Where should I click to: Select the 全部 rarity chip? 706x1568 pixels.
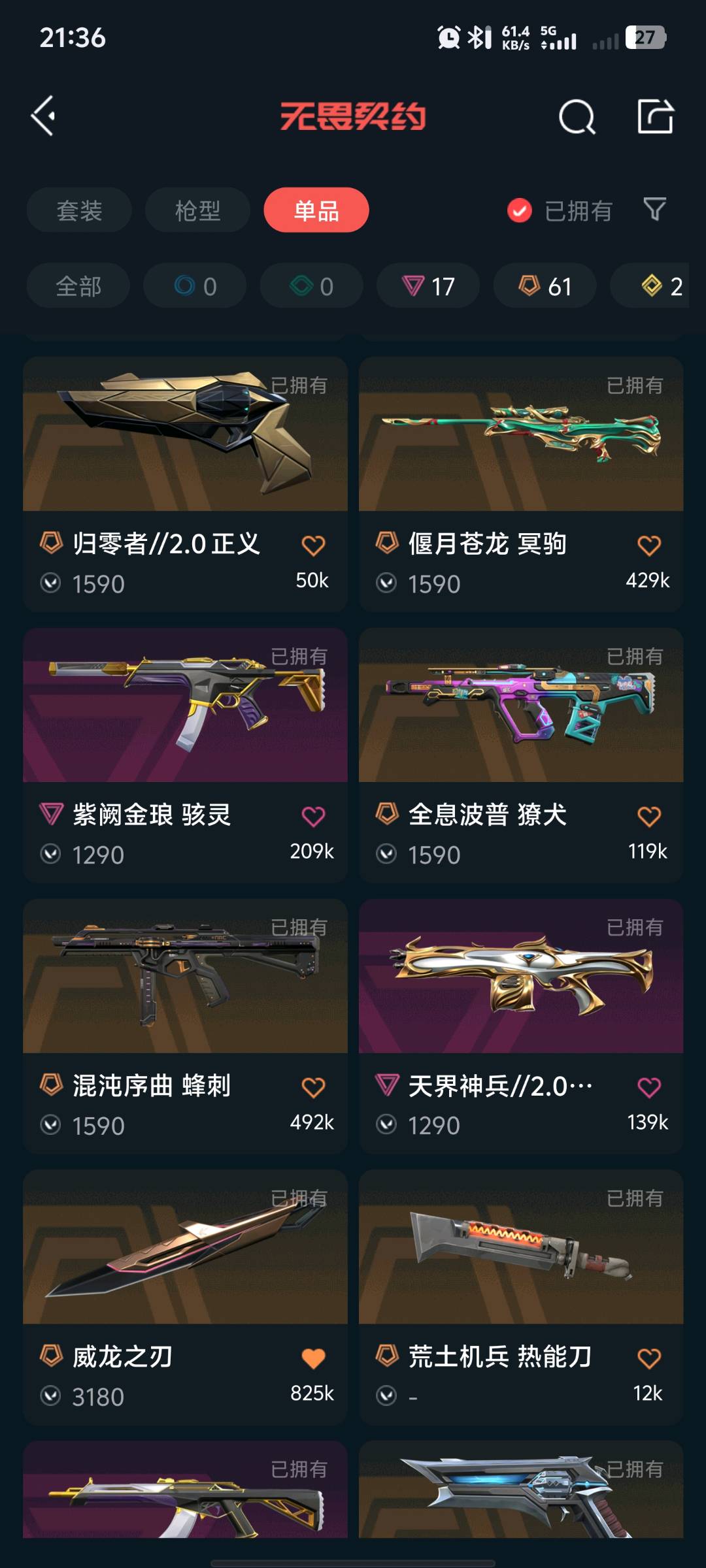pyautogui.click(x=78, y=286)
